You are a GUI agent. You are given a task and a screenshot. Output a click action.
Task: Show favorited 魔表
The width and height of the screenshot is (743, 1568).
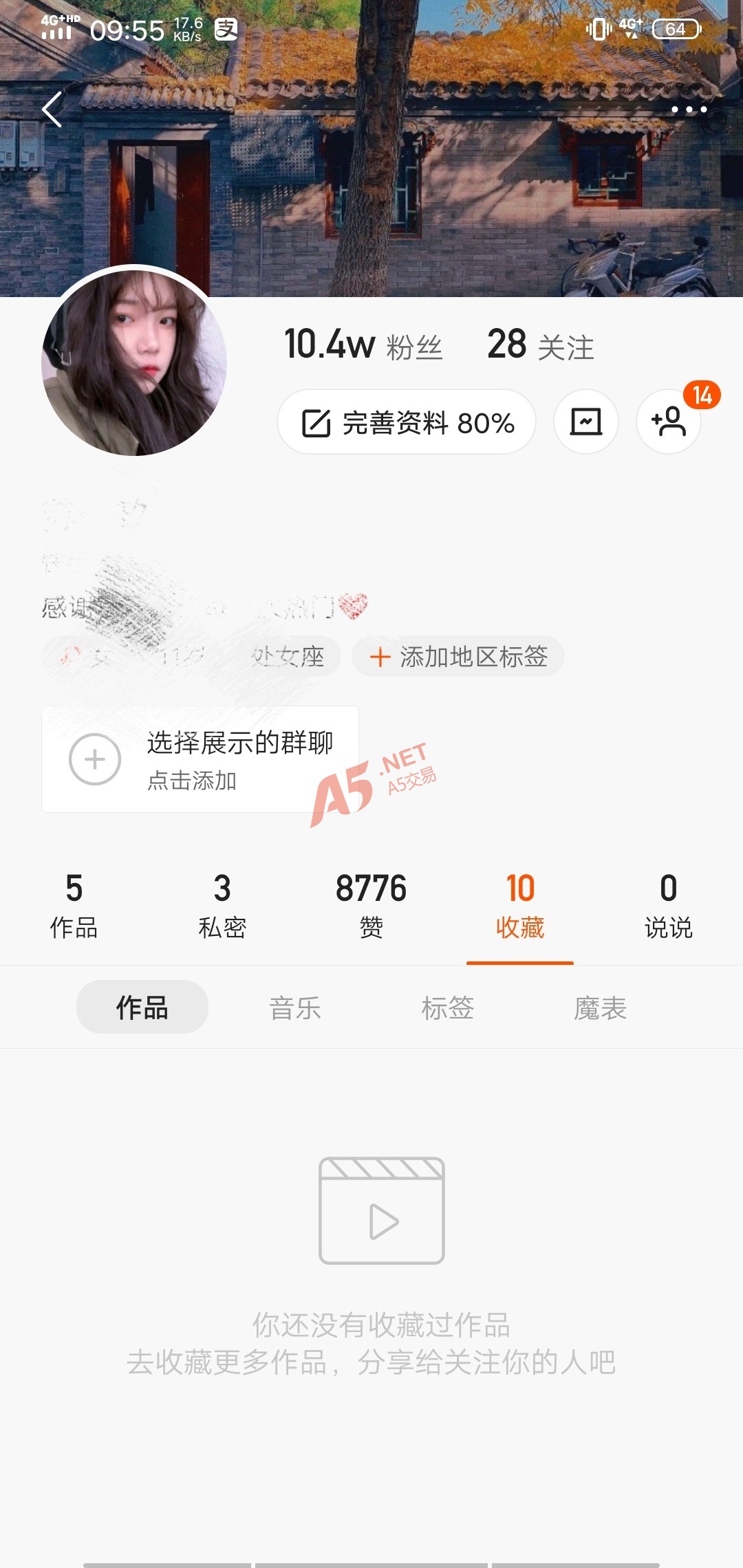(601, 1008)
